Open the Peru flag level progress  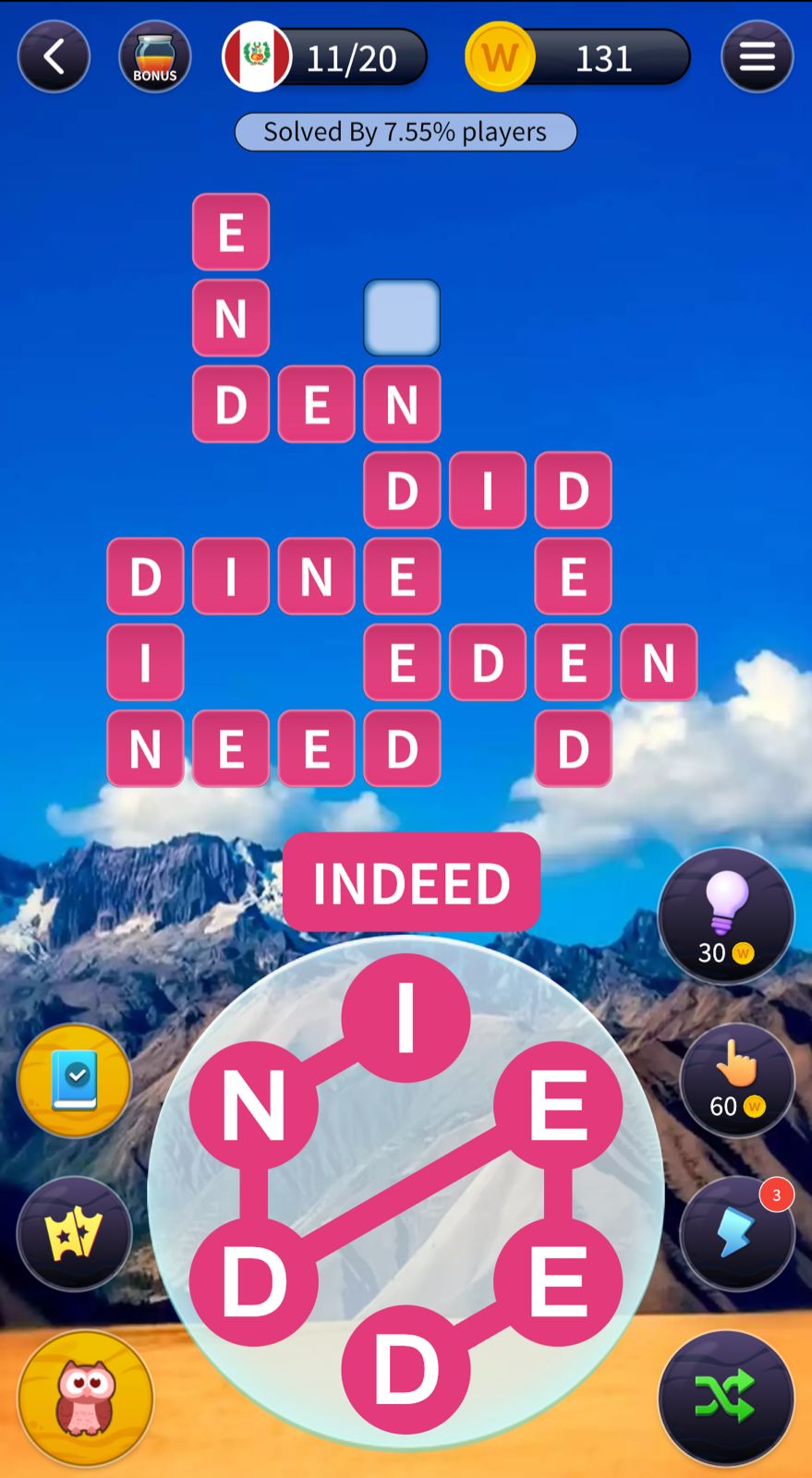[x=323, y=57]
